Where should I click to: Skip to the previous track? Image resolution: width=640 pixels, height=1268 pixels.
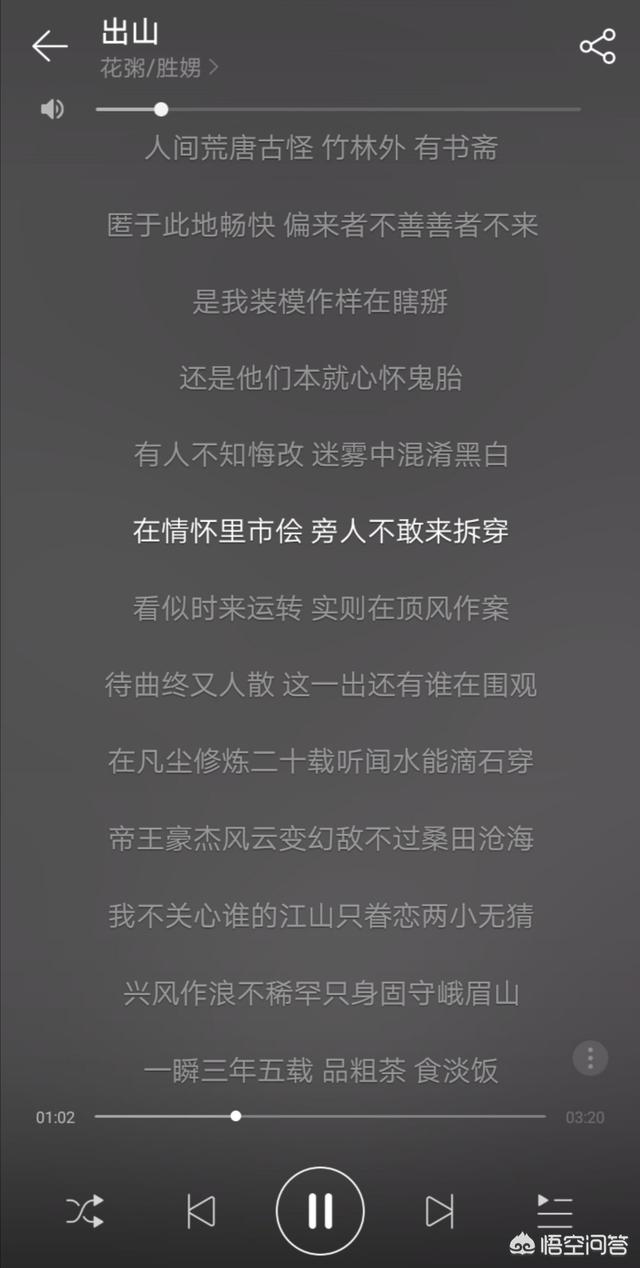tap(201, 1212)
